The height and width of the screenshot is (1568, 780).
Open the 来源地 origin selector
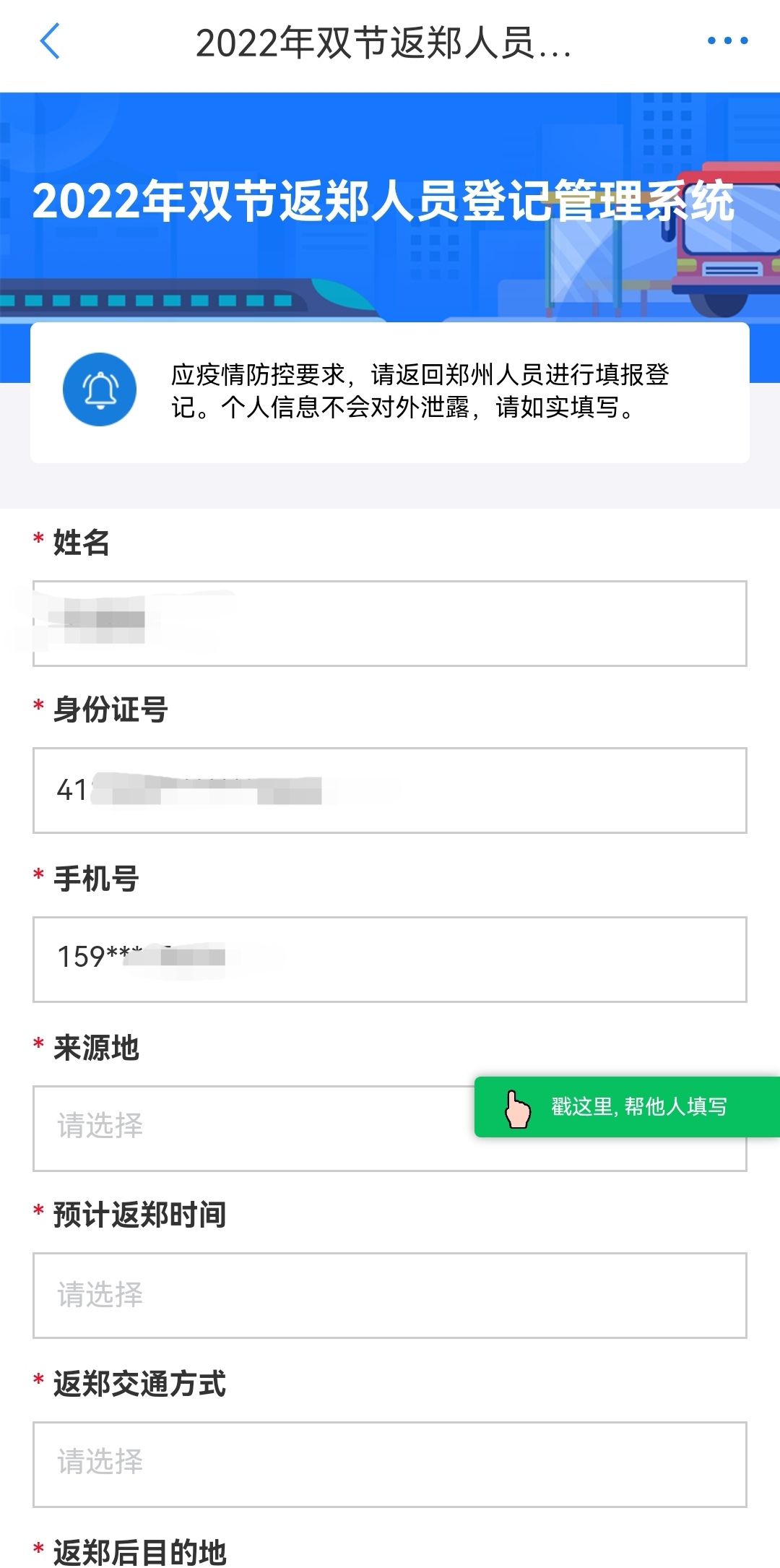[253, 1127]
